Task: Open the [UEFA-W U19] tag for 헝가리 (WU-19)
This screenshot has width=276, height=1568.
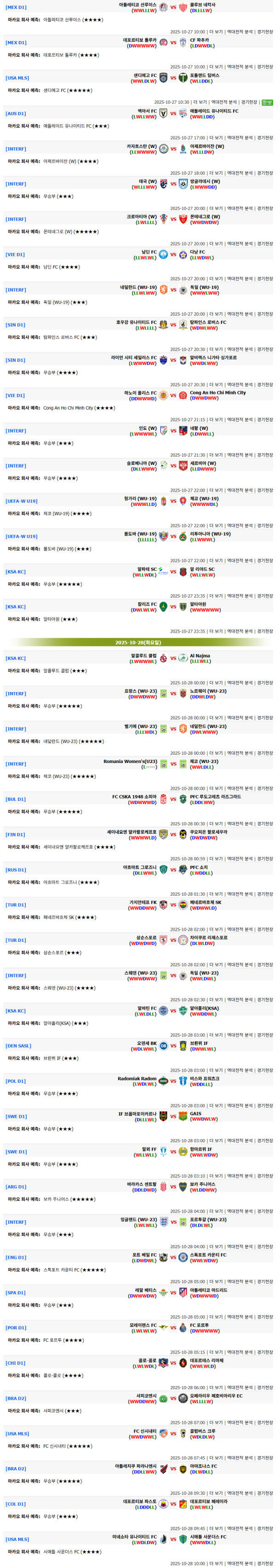Action: (21, 501)
